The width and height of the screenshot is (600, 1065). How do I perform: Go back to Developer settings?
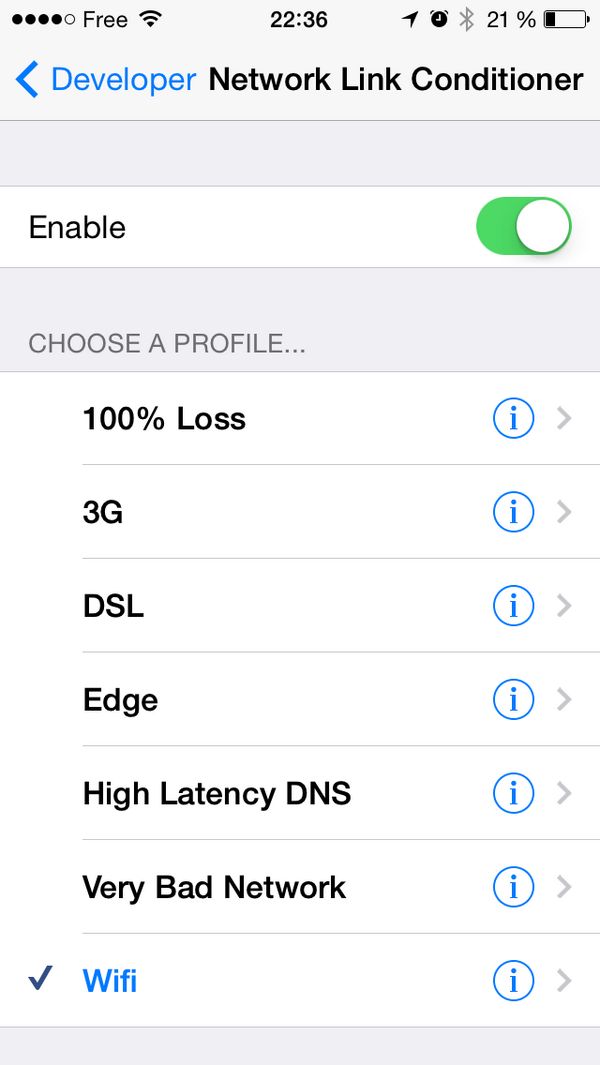point(105,80)
